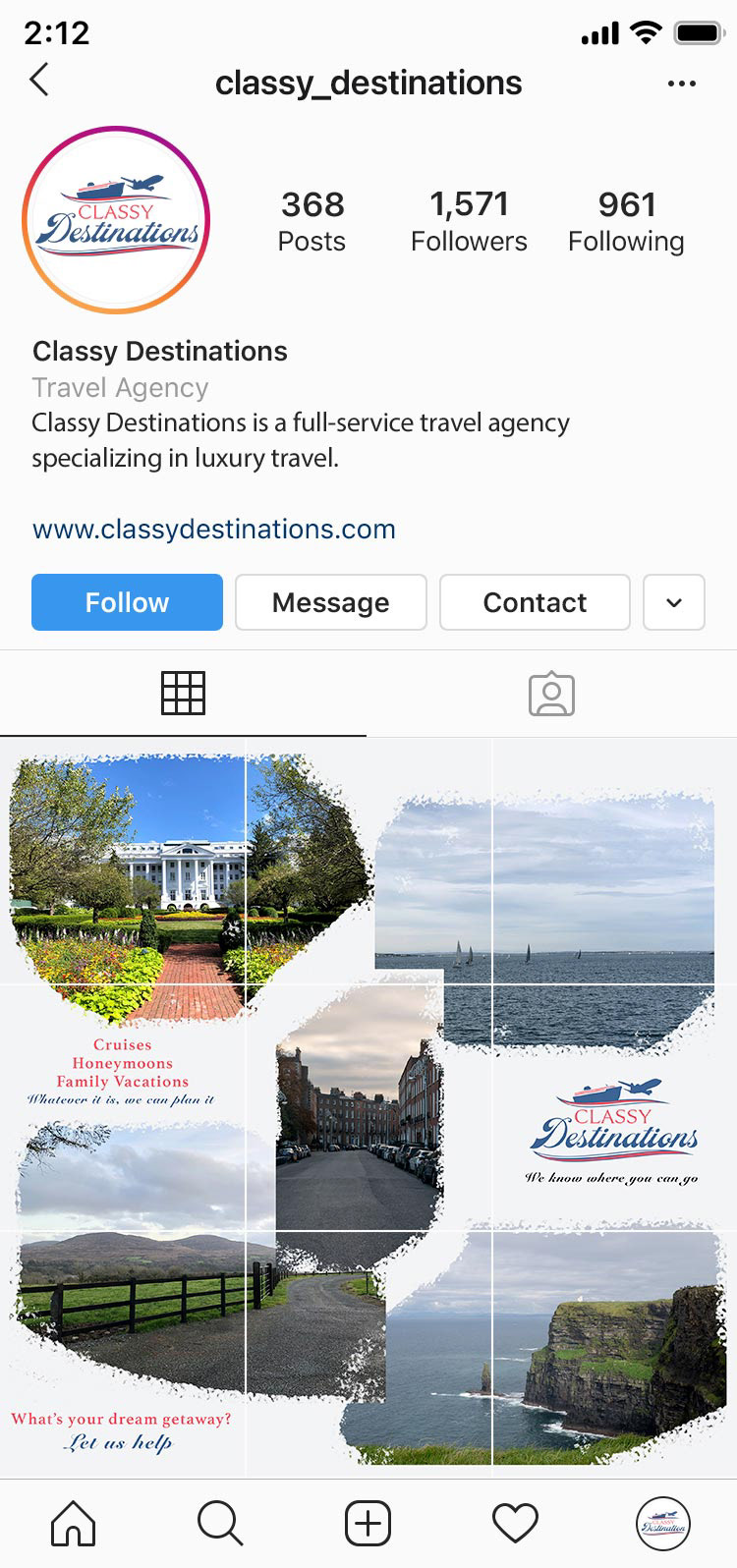Open the activity heart tab
737x1568 pixels.
pos(515,1524)
